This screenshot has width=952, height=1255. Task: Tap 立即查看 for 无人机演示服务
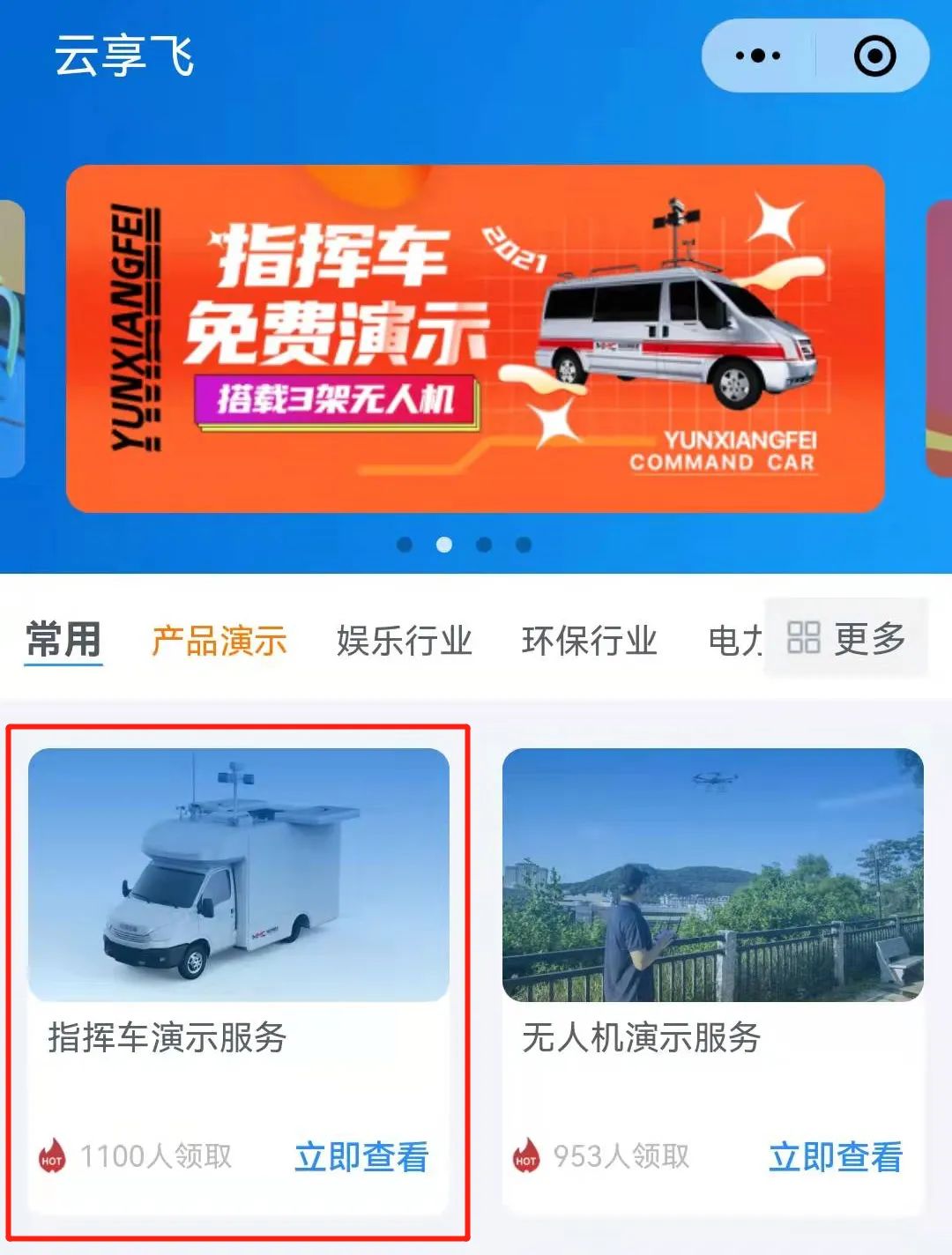[x=835, y=1156]
